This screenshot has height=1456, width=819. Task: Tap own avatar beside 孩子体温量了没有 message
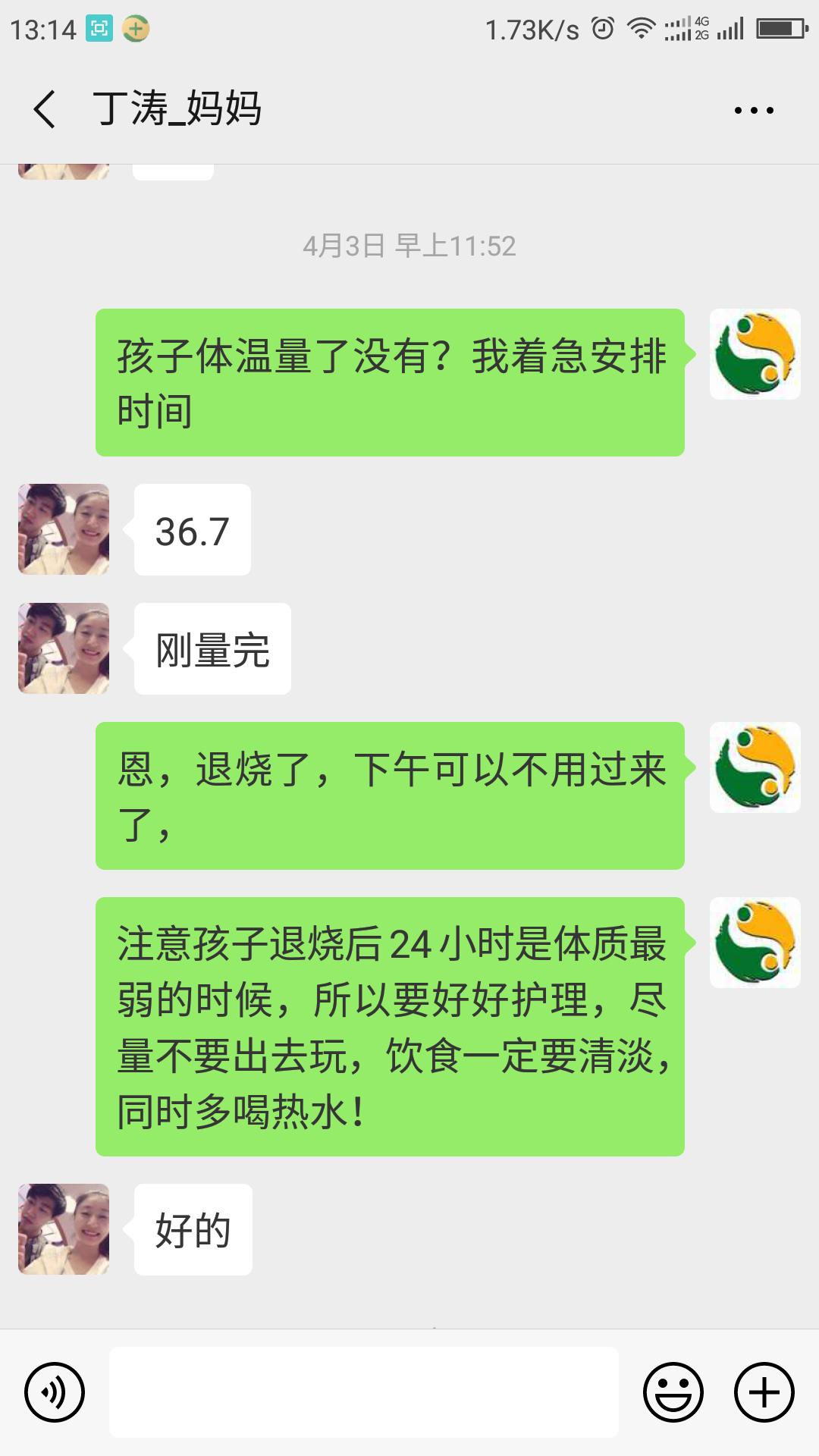click(x=755, y=354)
